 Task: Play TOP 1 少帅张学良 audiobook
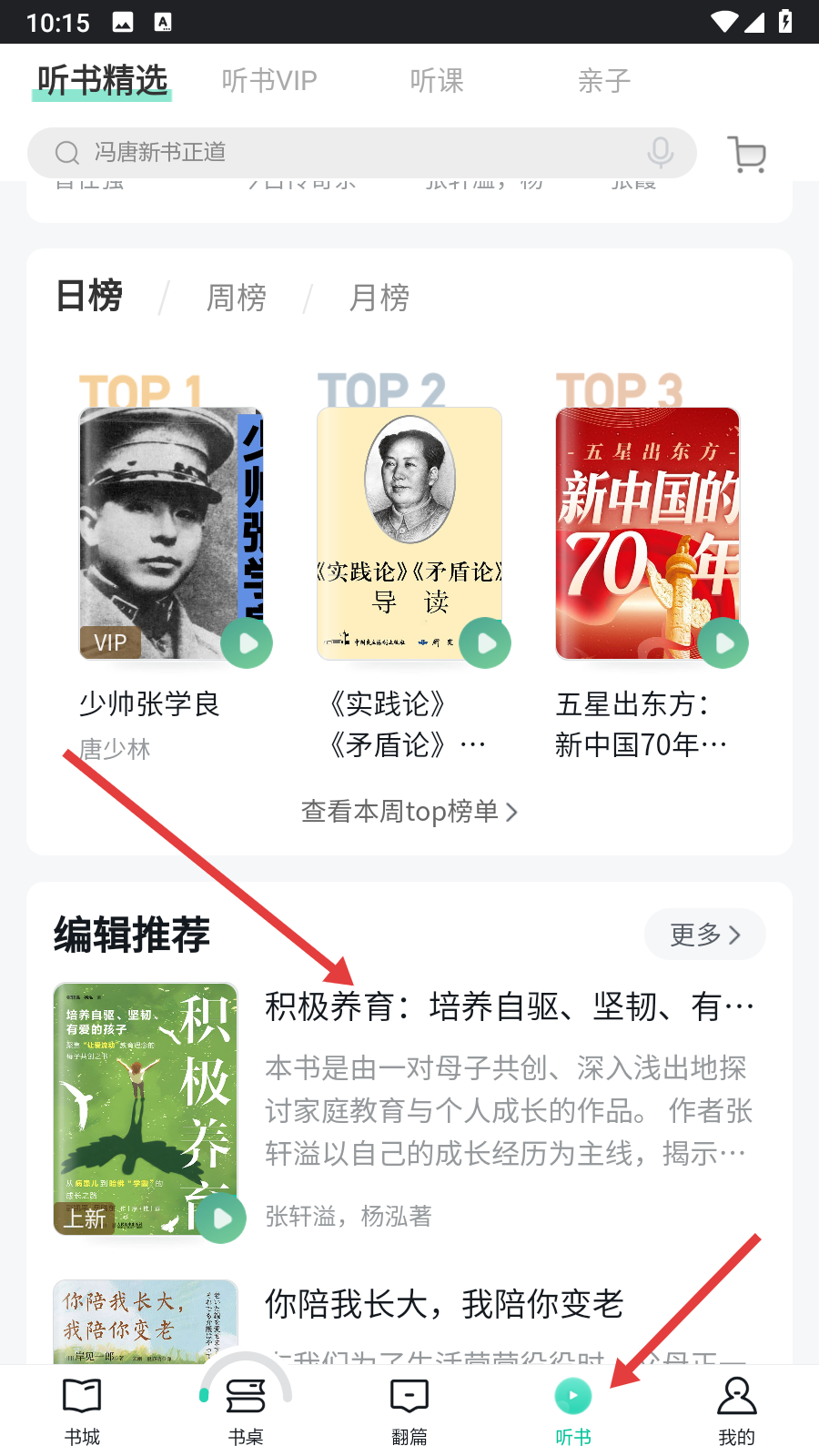[247, 643]
